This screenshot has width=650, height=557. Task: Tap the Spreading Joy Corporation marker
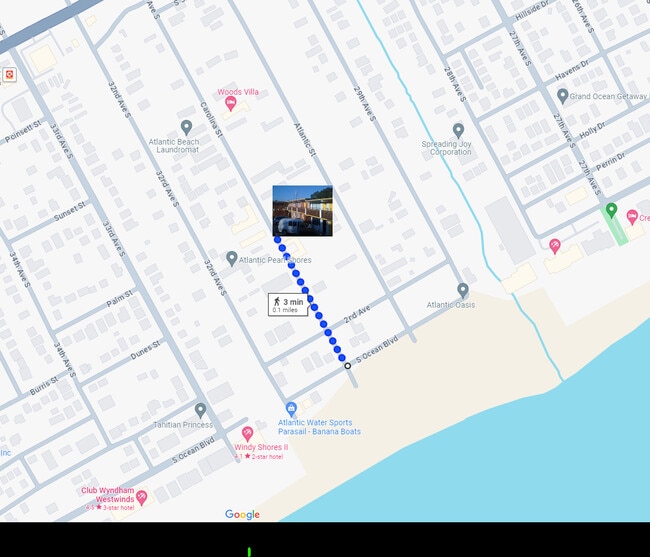pyautogui.click(x=458, y=130)
